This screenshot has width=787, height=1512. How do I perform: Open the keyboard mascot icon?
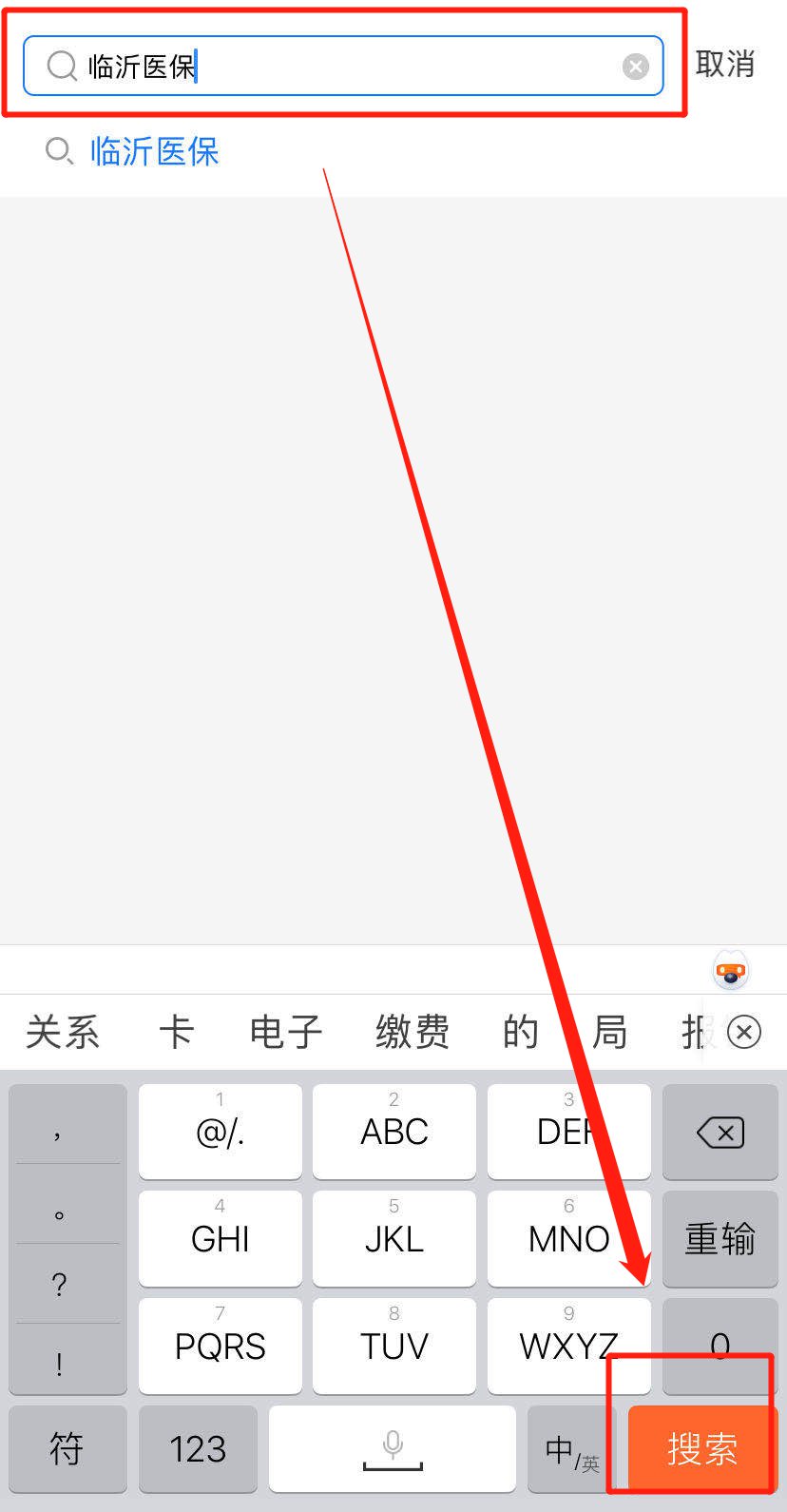point(730,971)
